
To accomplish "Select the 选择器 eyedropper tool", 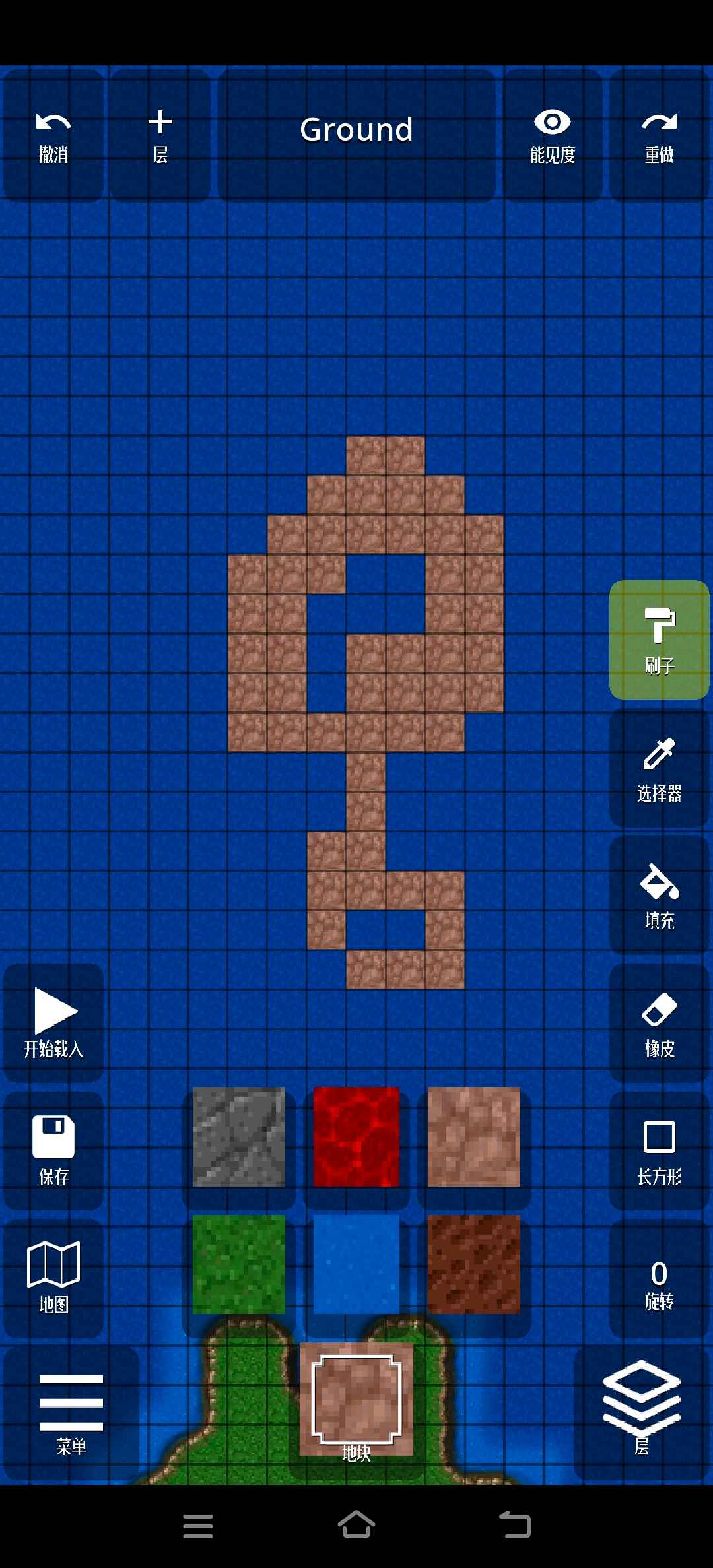I will 660,768.
